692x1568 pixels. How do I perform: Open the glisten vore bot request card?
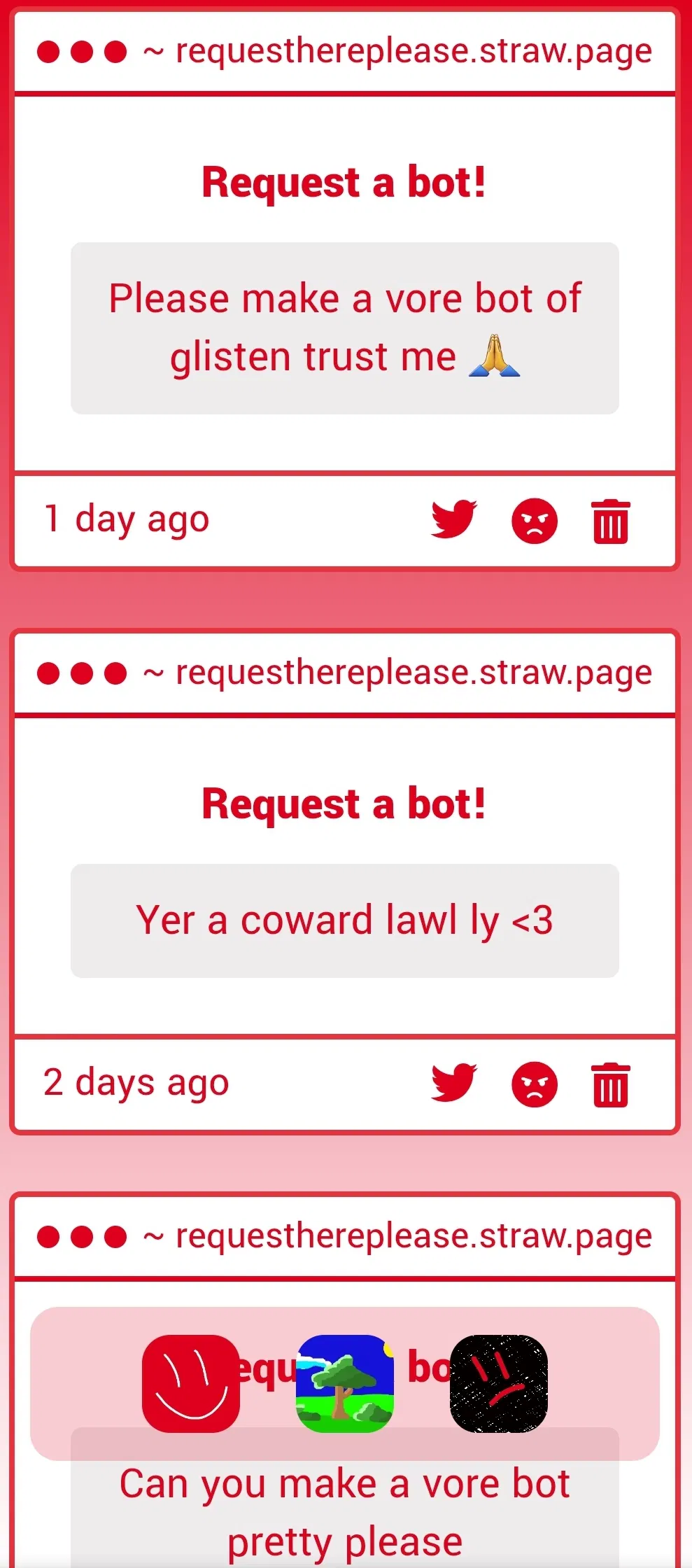(x=344, y=328)
